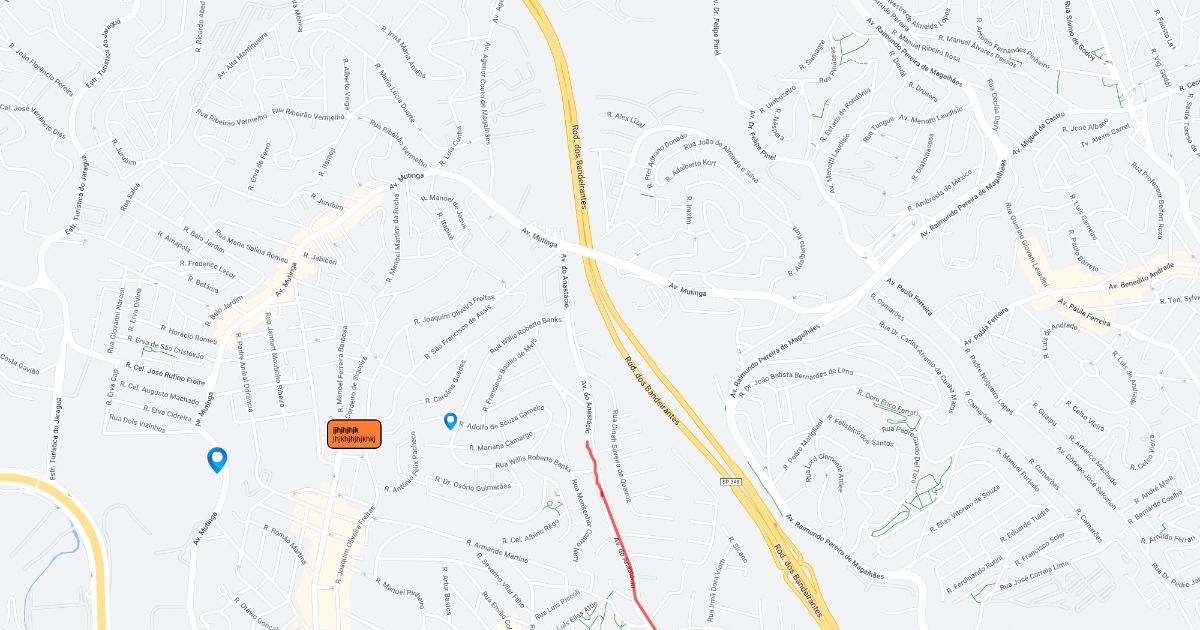Tap the large blue pin on Av. Mutinga
The image size is (1200, 630).
click(x=216, y=460)
